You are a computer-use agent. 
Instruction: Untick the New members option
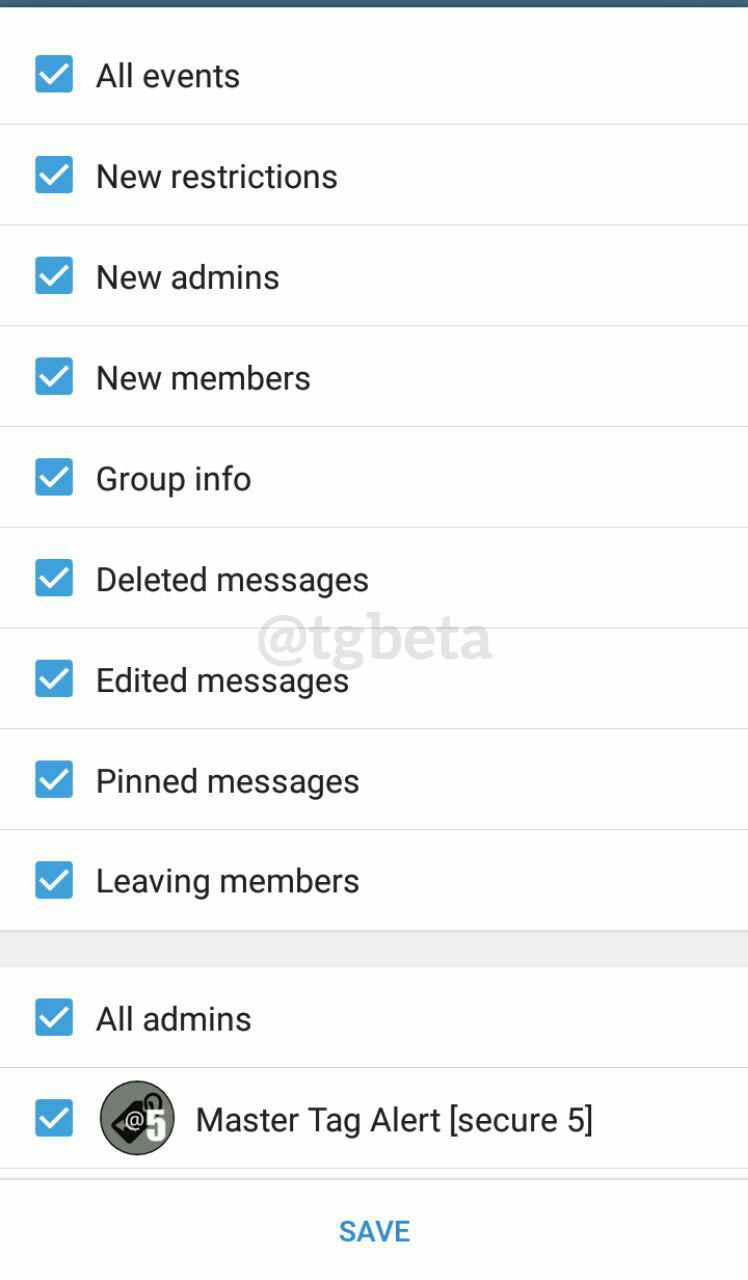point(54,377)
